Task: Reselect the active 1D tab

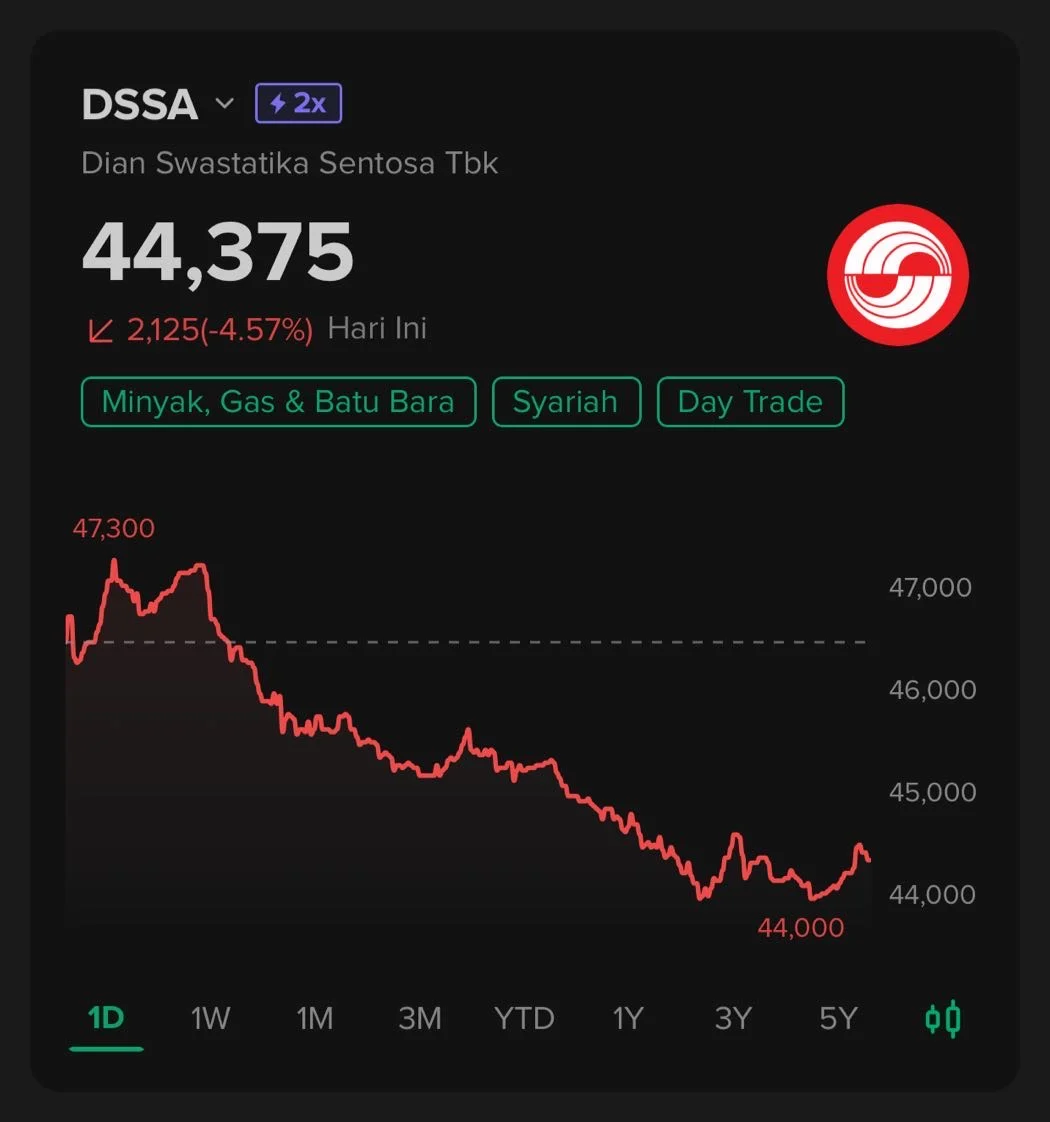Action: (105, 1018)
